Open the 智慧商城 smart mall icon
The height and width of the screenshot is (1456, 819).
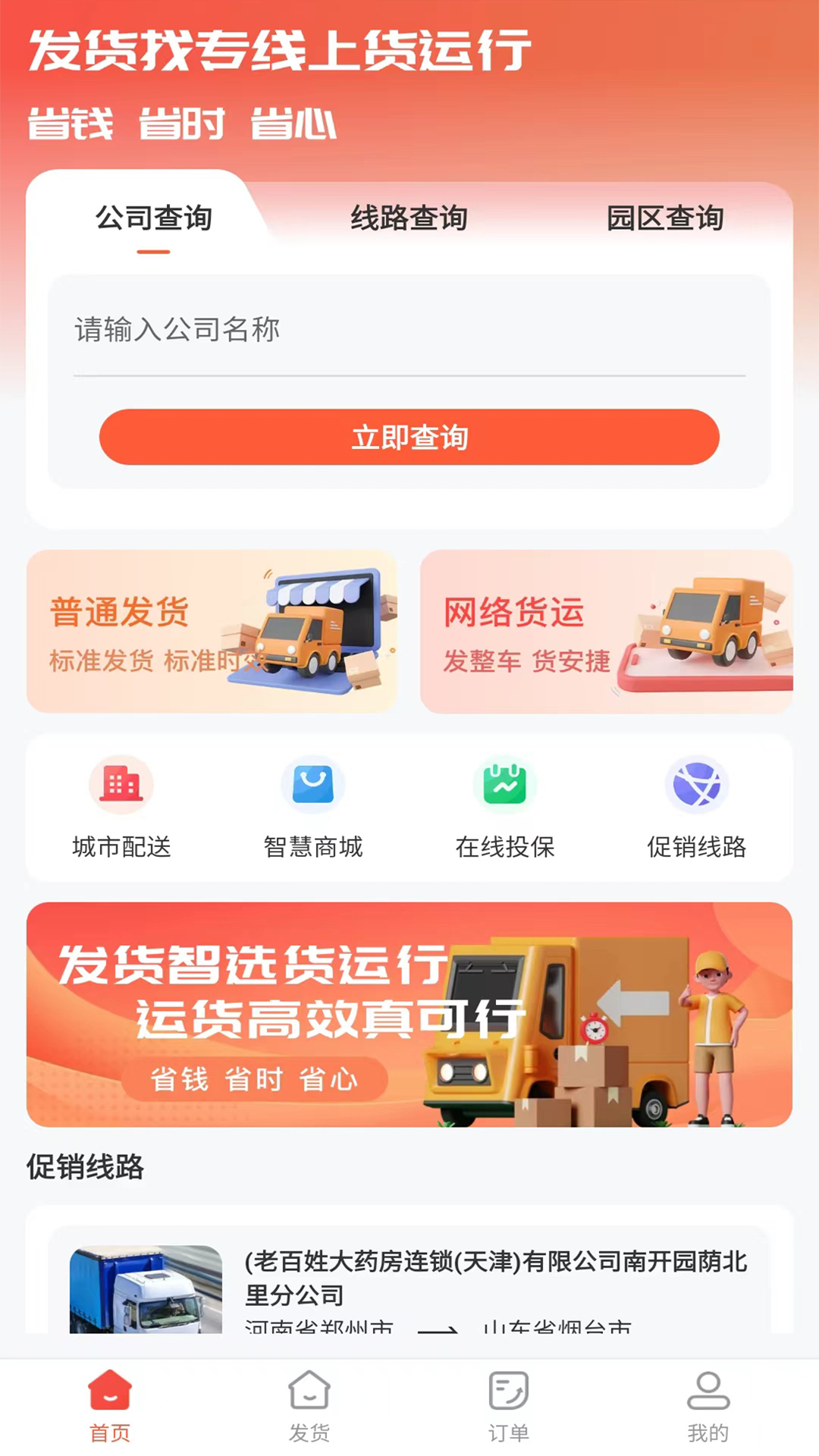312,785
